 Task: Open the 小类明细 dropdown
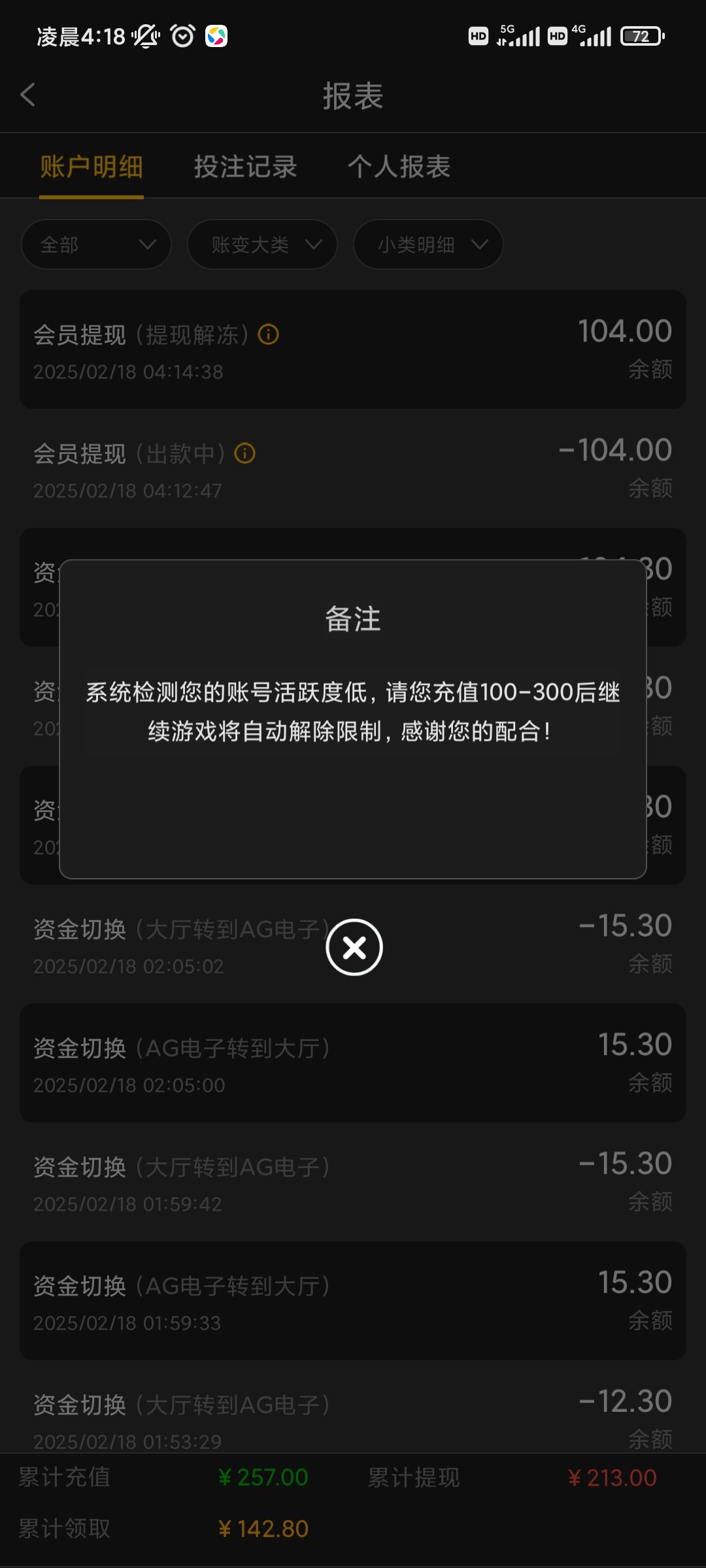coord(428,245)
